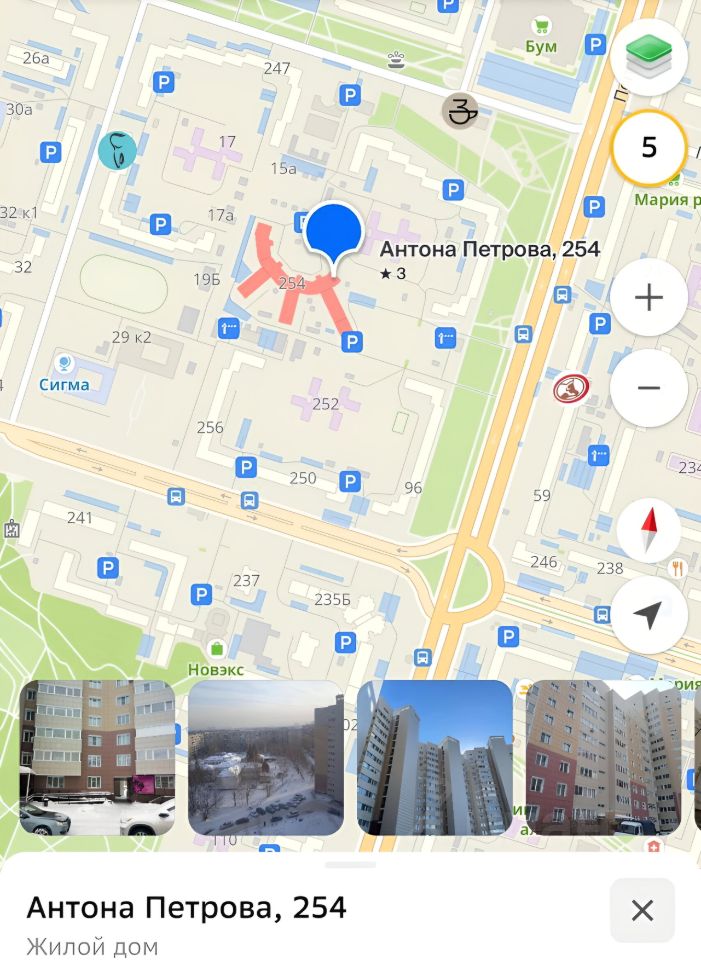
Task: Zoom out of the map
Action: tap(649, 388)
